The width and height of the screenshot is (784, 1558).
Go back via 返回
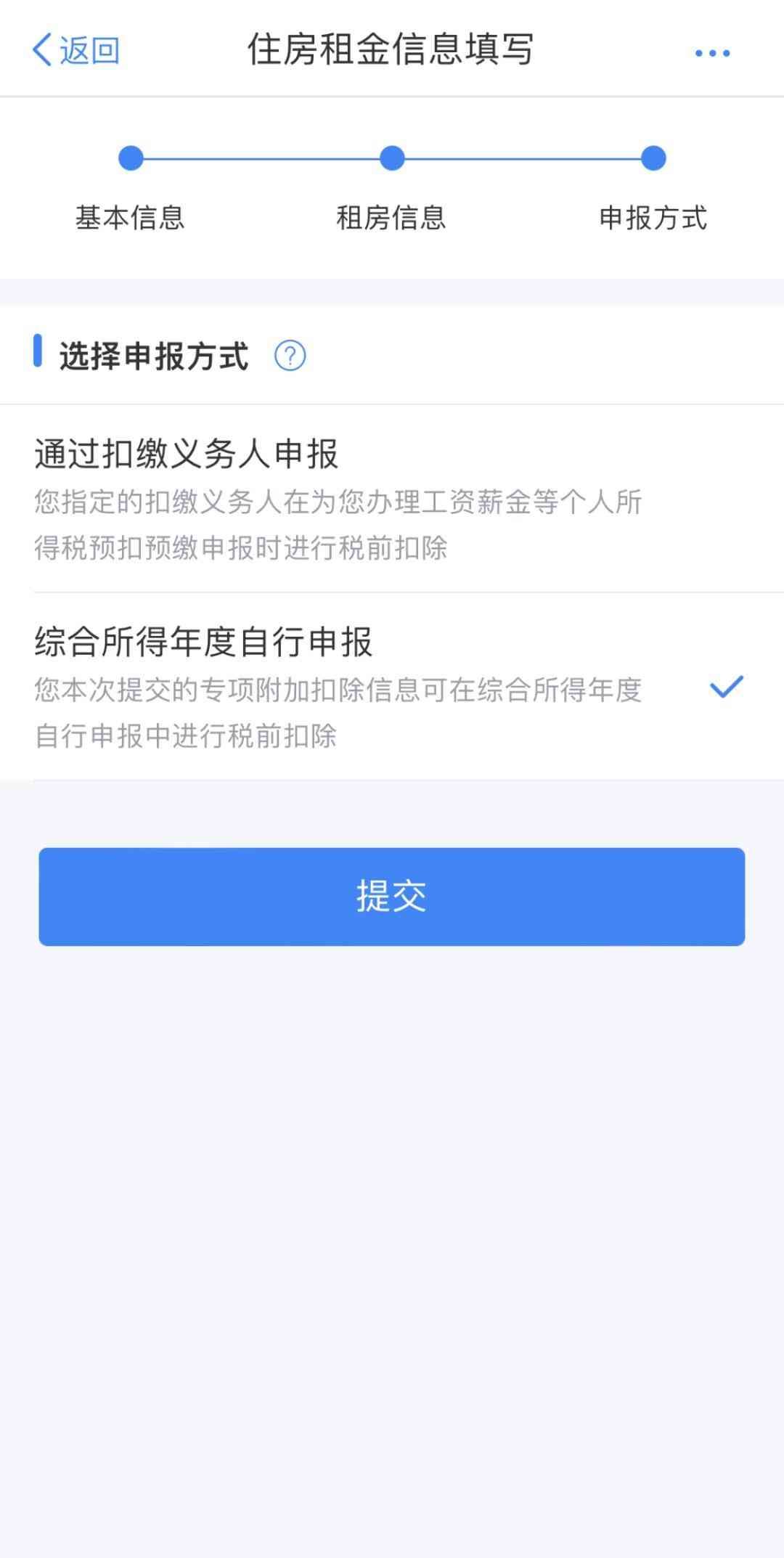(x=75, y=50)
